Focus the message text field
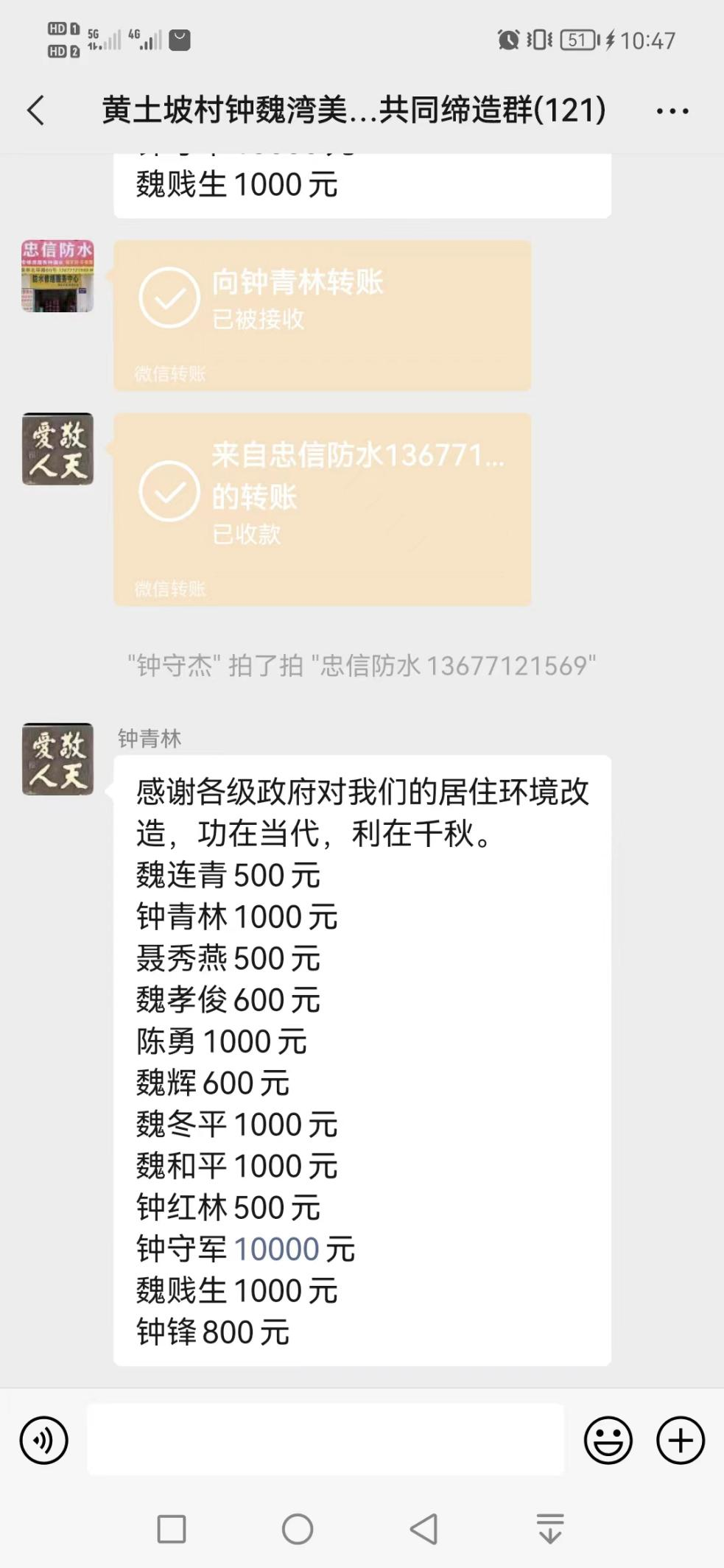The height and width of the screenshot is (1568, 724). tap(326, 1439)
